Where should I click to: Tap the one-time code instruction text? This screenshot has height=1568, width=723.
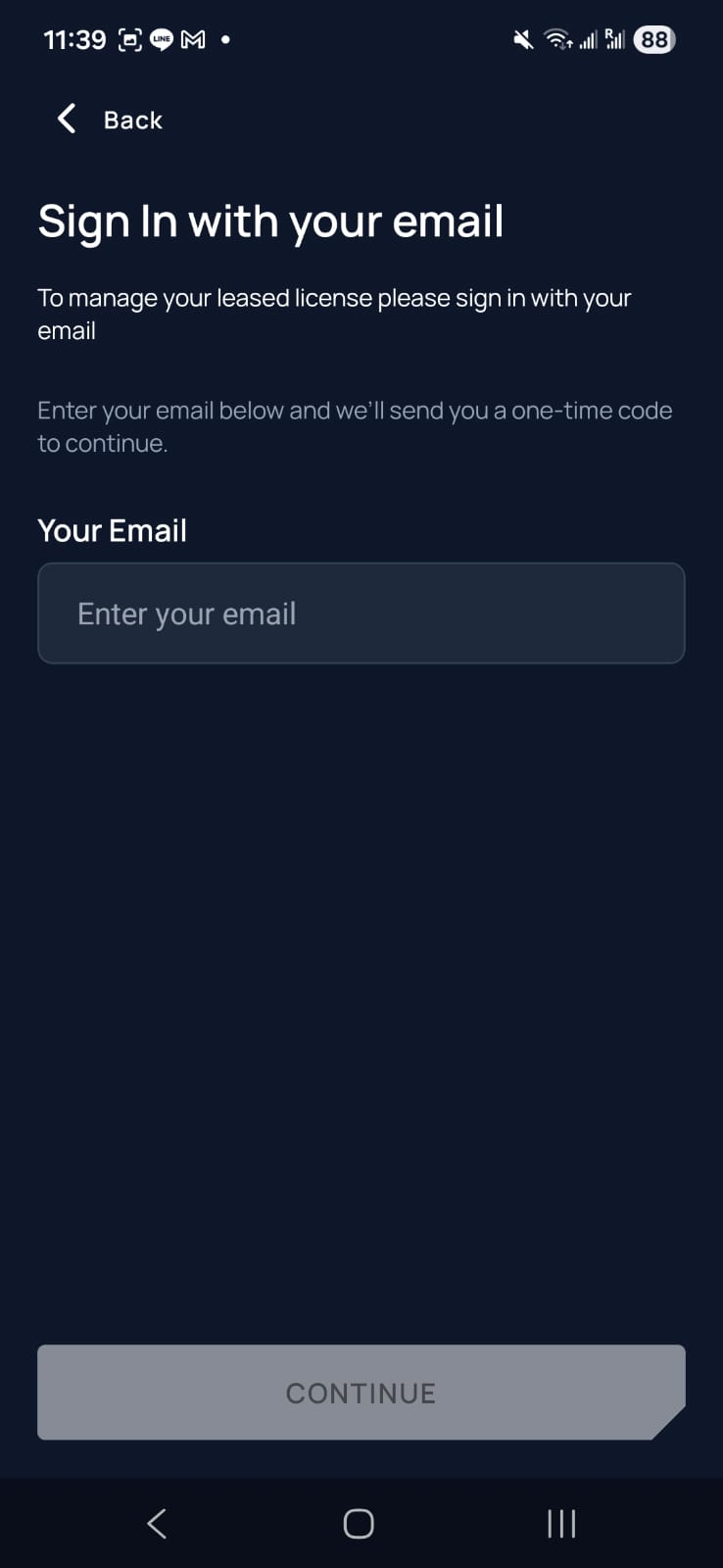tap(355, 426)
